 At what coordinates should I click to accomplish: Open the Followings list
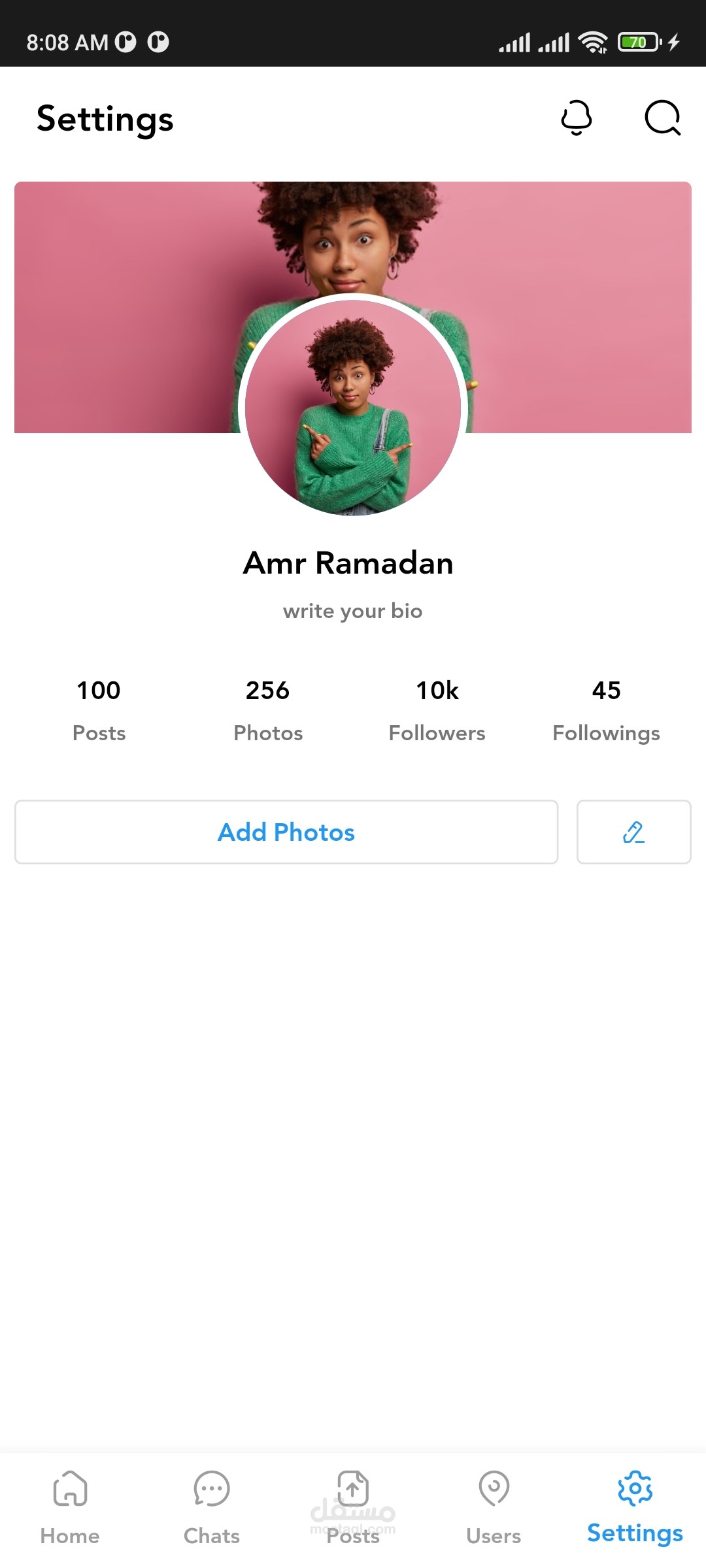[x=606, y=710]
